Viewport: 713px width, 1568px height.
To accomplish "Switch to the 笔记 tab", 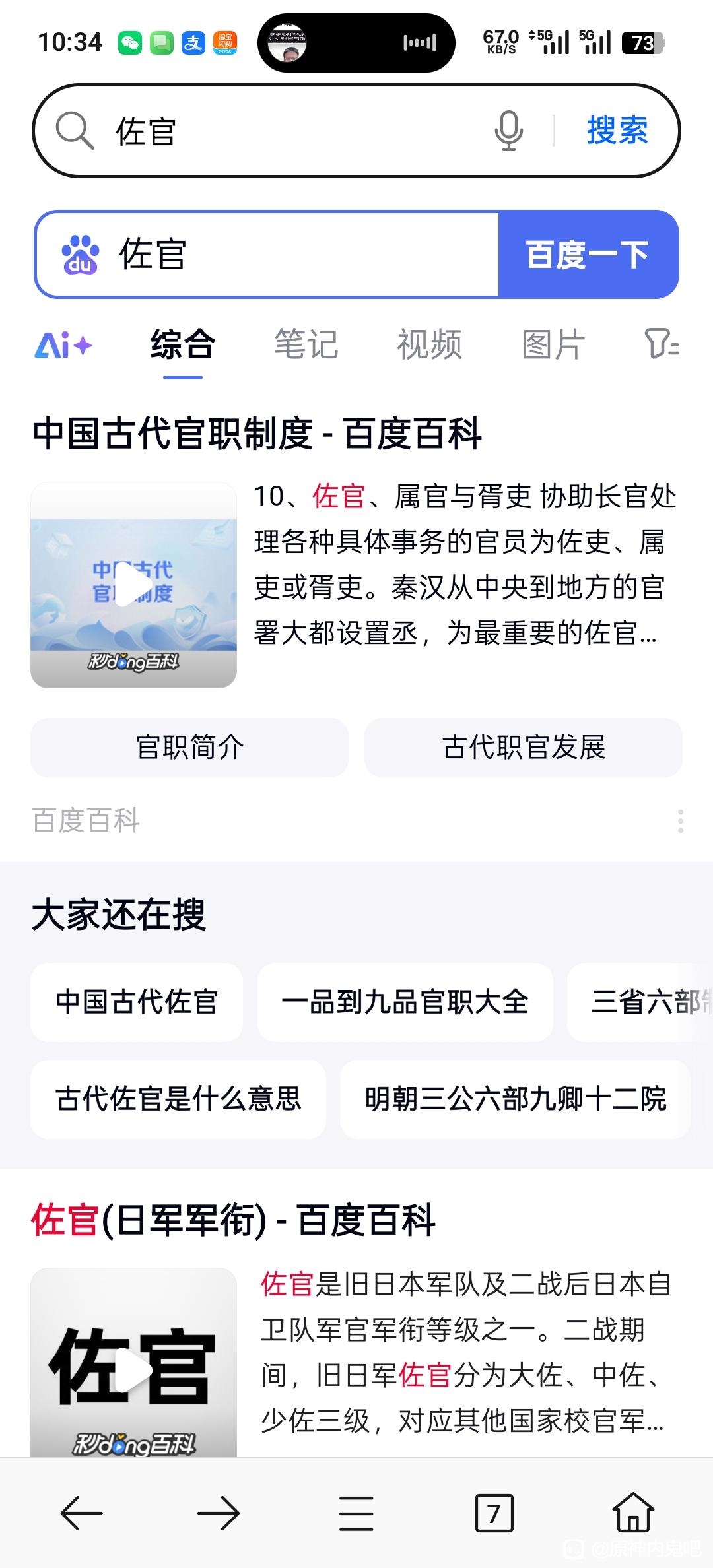I will point(306,345).
